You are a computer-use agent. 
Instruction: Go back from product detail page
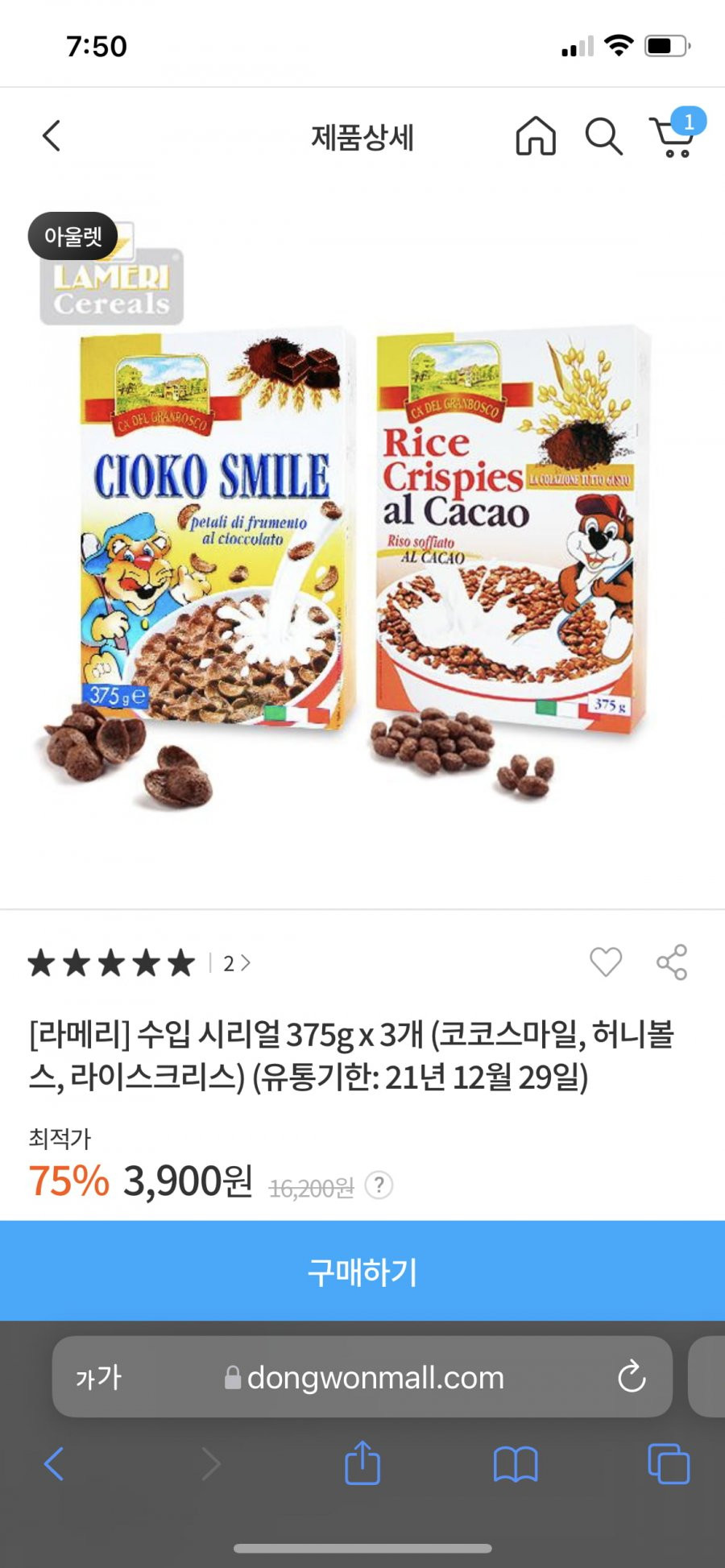pos(52,136)
